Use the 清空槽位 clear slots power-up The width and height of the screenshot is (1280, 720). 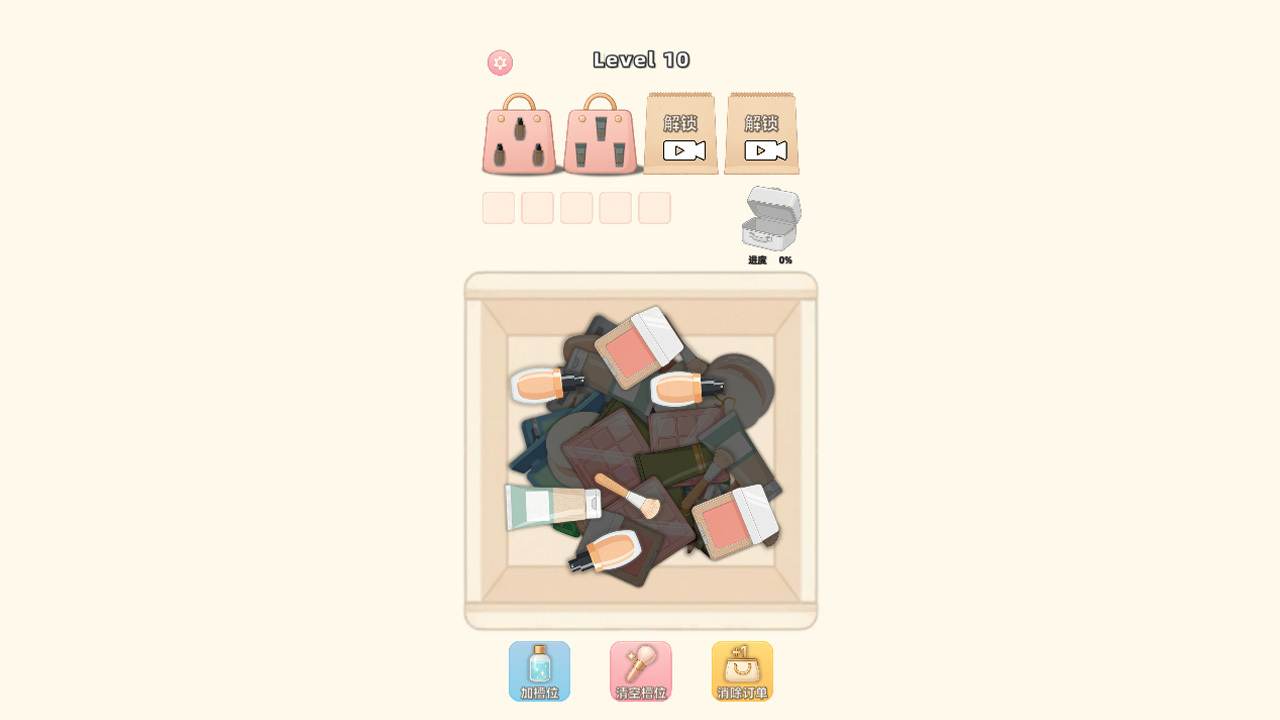[641, 671]
